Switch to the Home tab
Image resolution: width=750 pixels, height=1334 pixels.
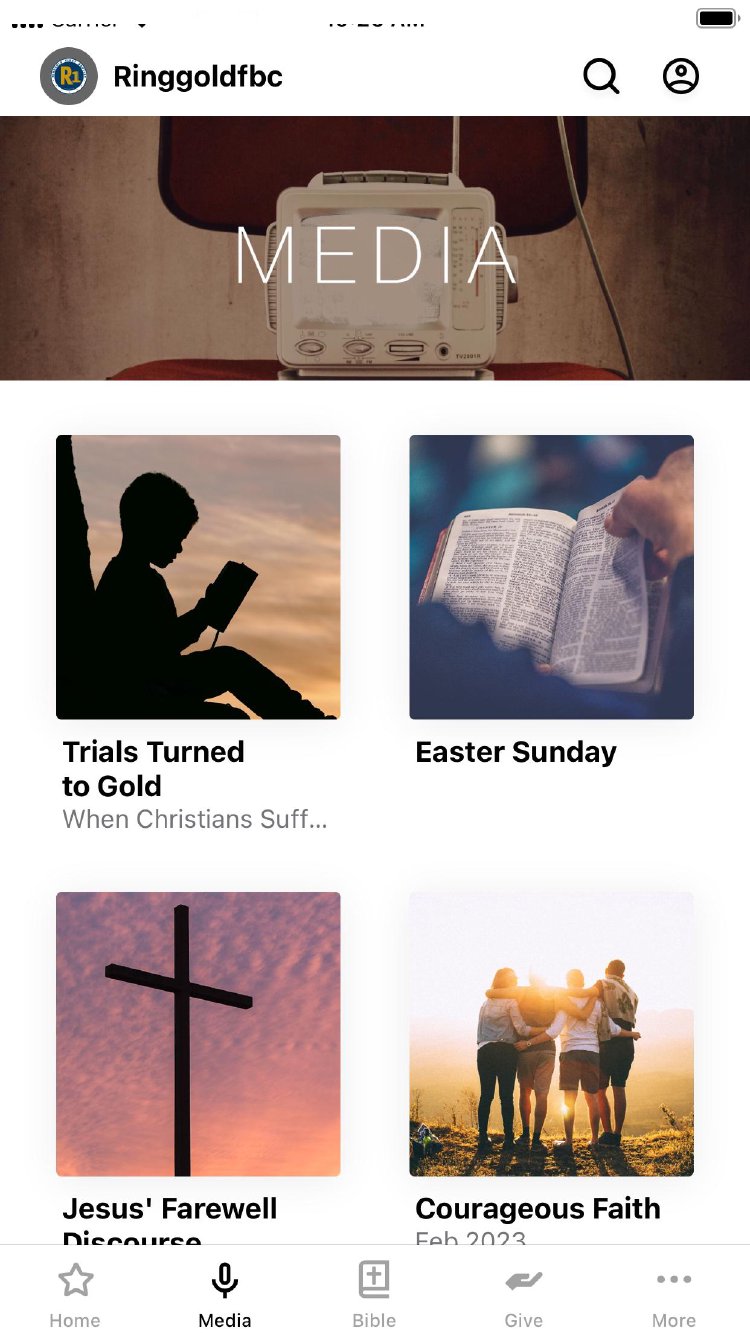click(75, 1294)
